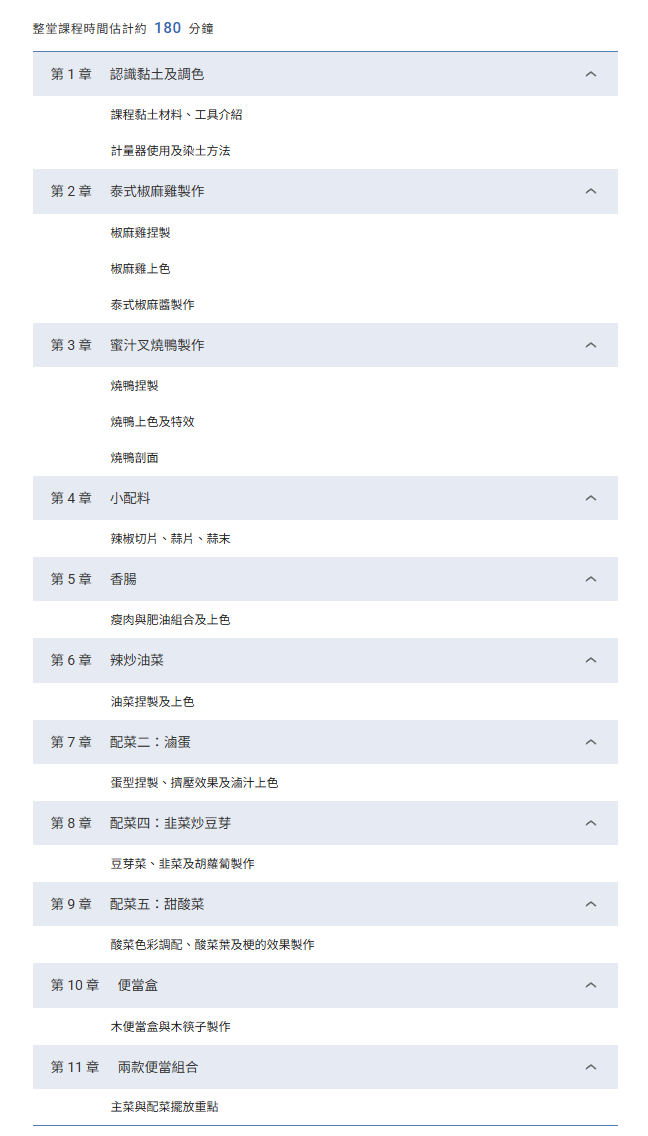
Task: Collapse chapter 9 配菜五：甜酸菜
Action: 590,904
